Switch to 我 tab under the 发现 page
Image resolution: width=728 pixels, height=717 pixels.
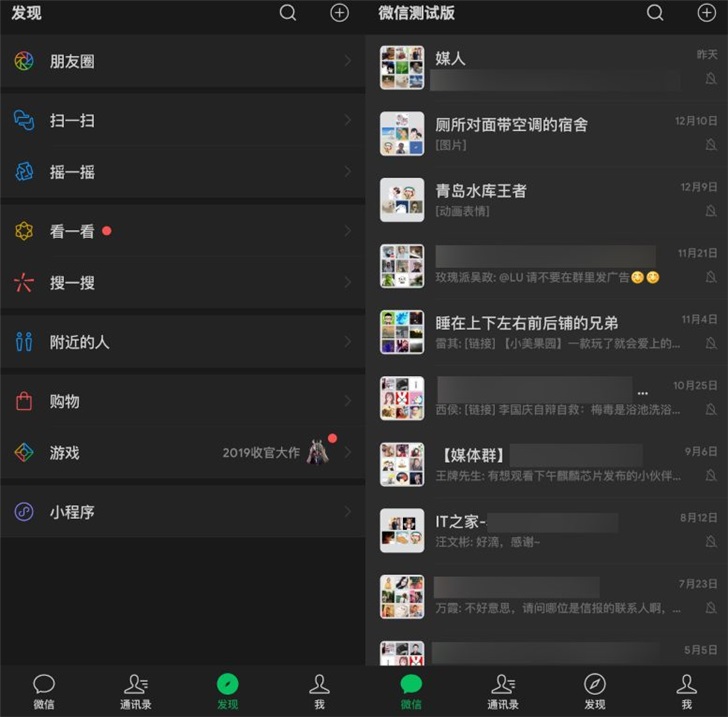click(319, 691)
